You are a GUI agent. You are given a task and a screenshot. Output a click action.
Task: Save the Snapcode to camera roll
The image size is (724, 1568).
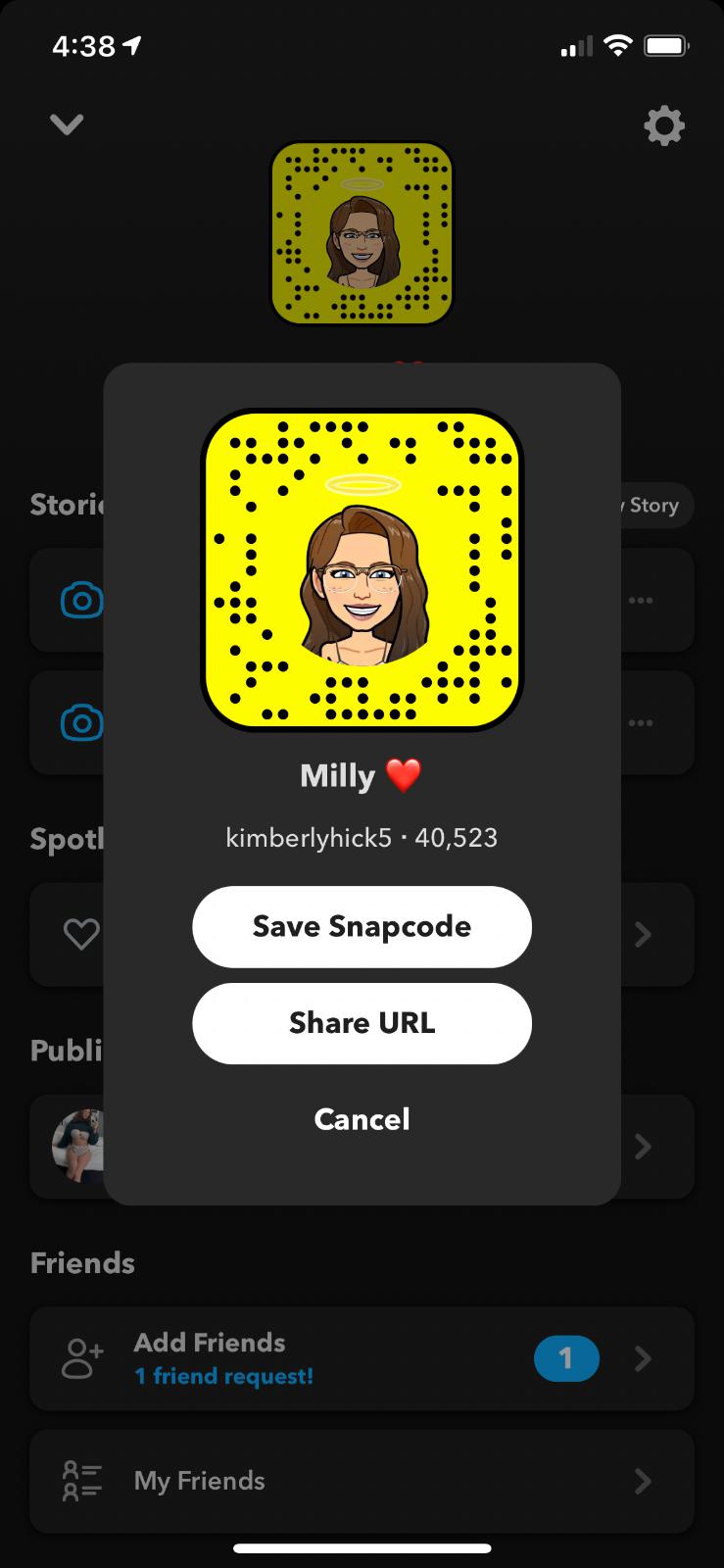(362, 926)
